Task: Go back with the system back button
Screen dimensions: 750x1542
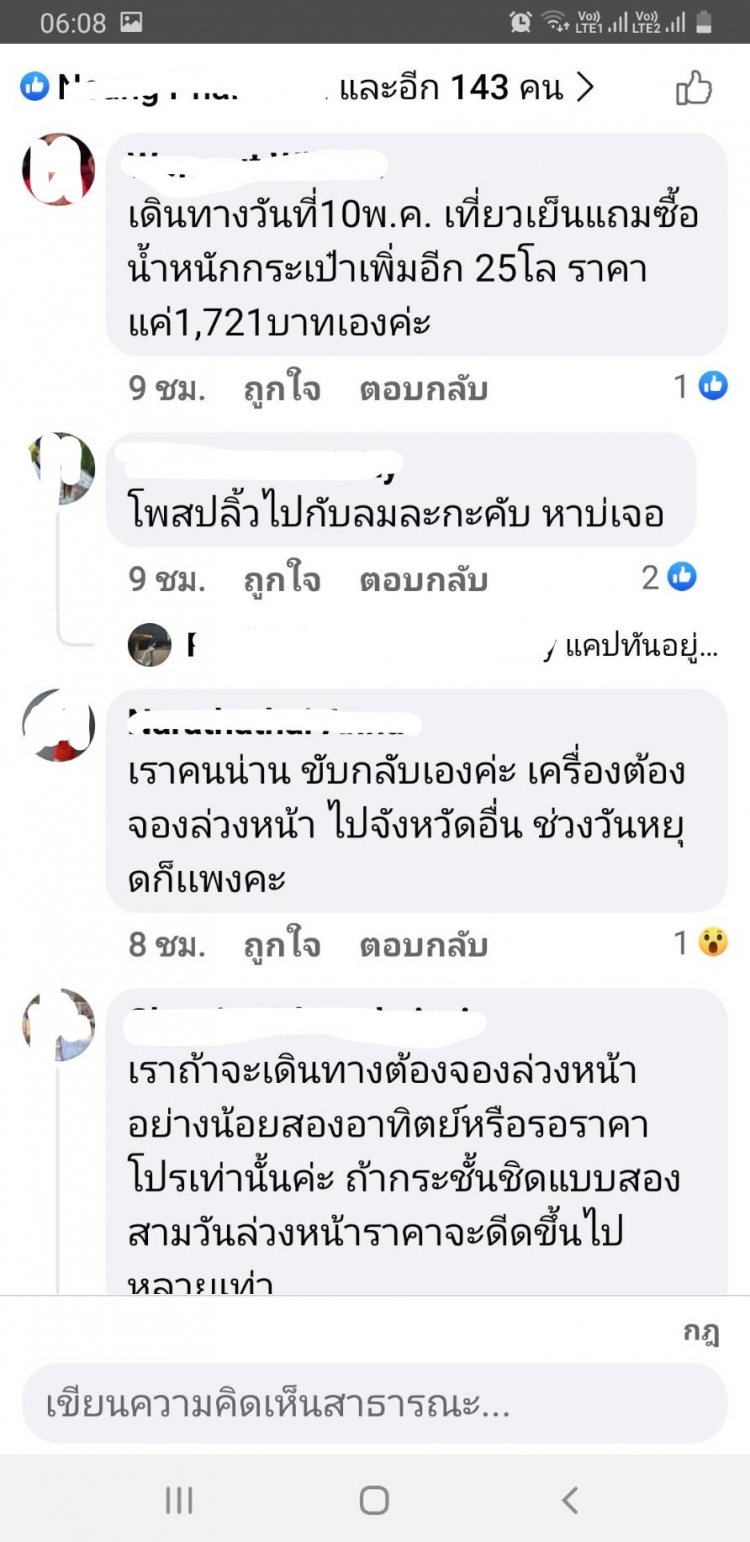Action: pyautogui.click(x=570, y=1499)
